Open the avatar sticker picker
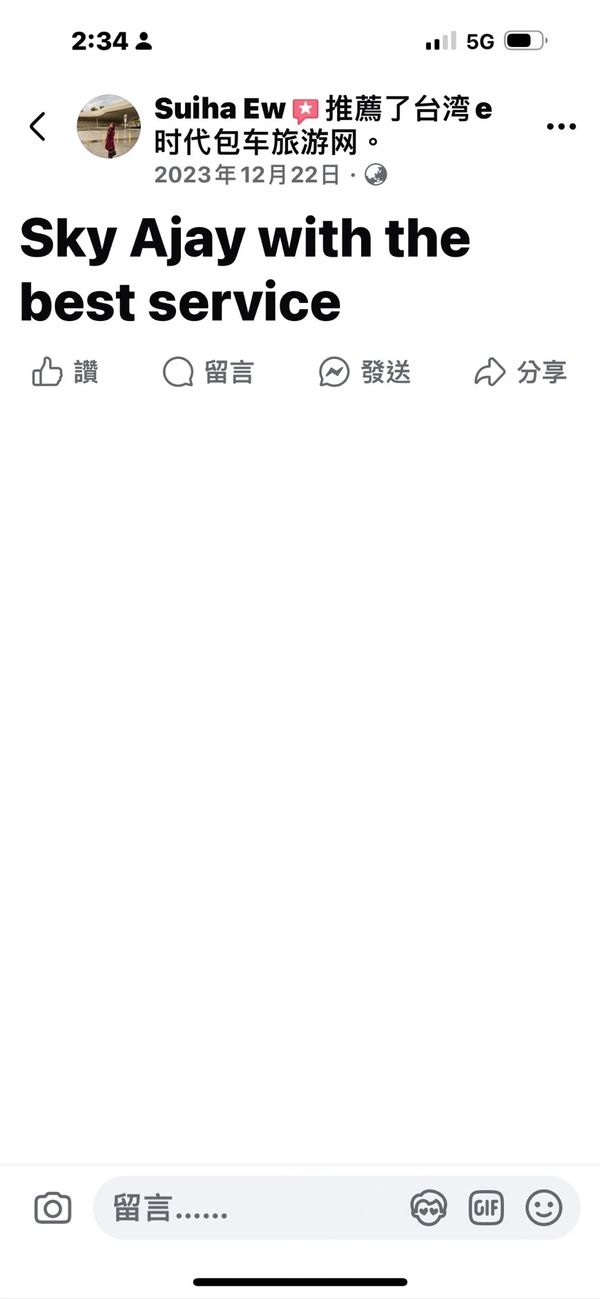Image resolution: width=600 pixels, height=1299 pixels. pyautogui.click(x=429, y=1208)
